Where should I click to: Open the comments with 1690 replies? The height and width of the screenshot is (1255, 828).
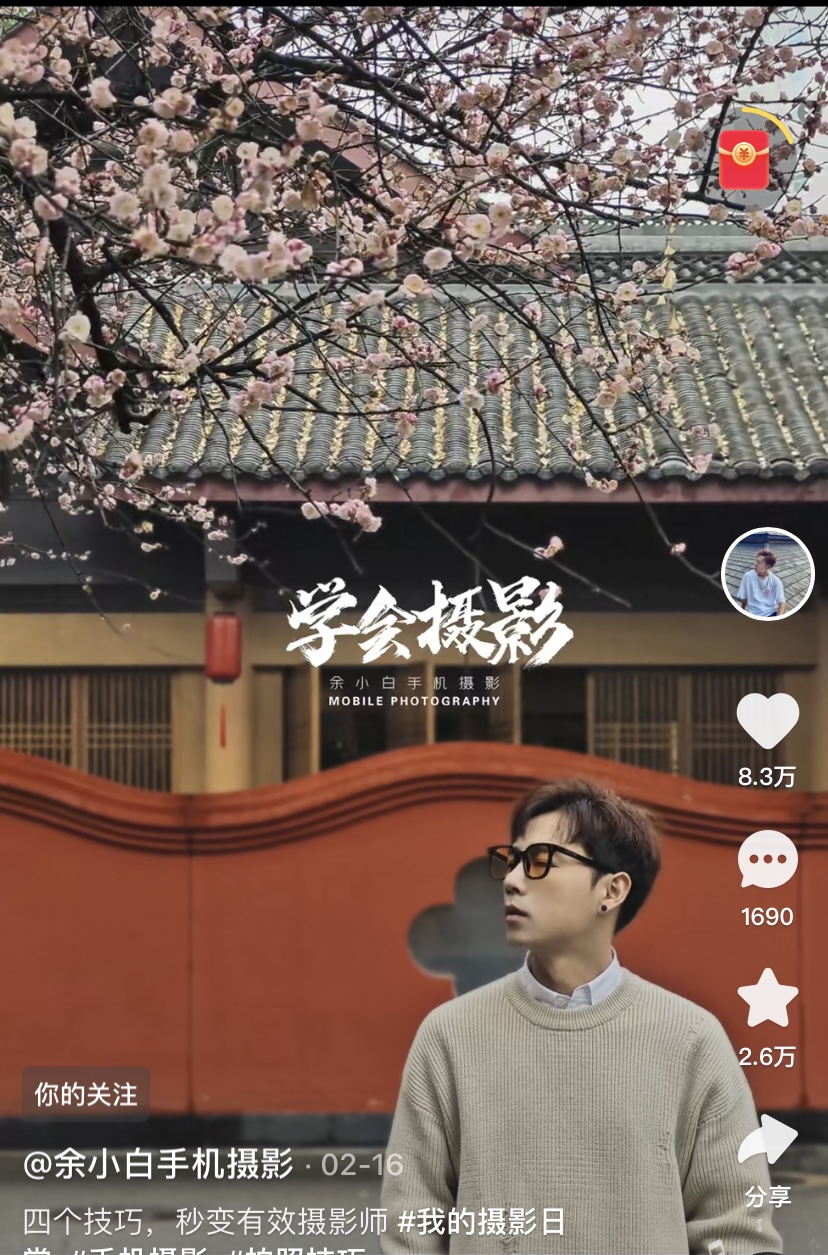click(767, 861)
